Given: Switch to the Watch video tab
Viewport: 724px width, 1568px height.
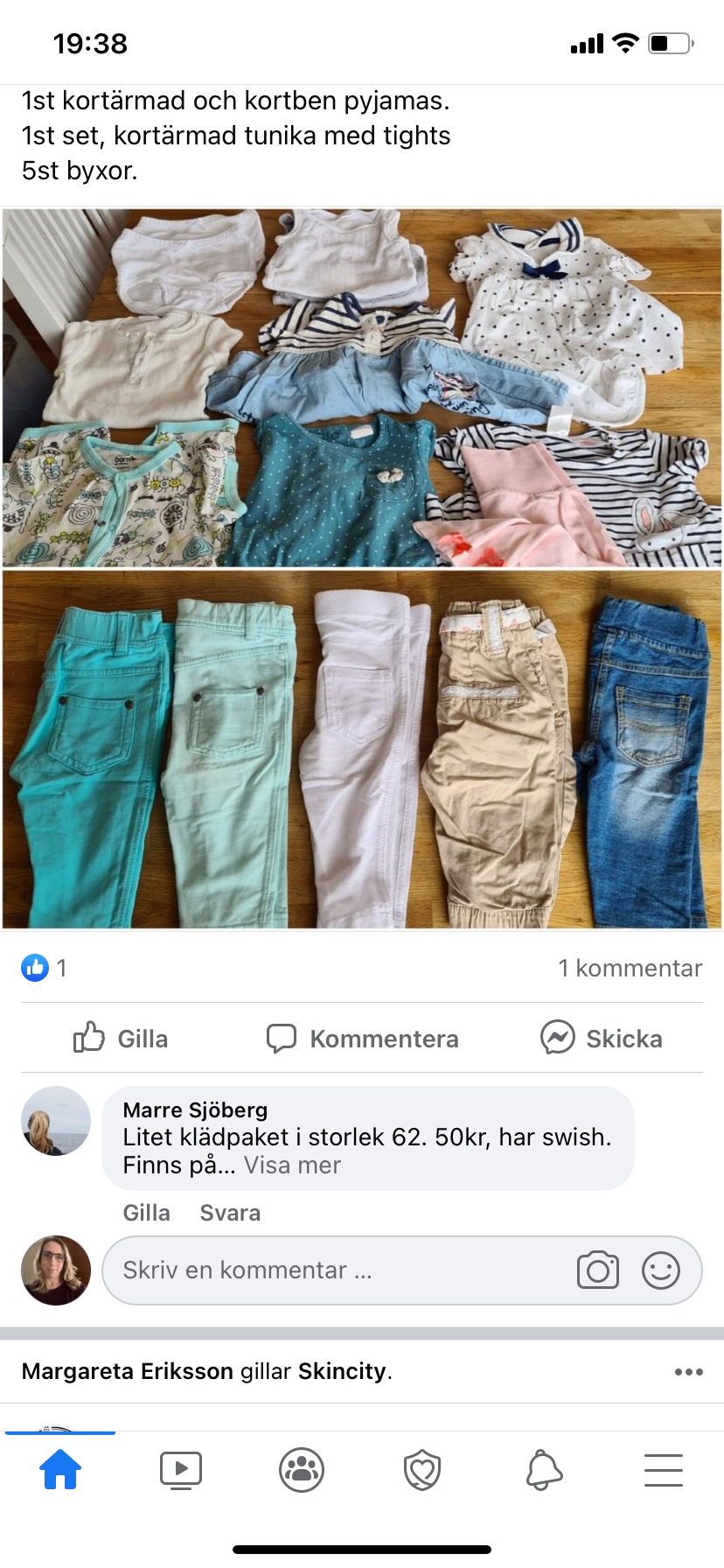Looking at the screenshot, I should [x=181, y=1470].
